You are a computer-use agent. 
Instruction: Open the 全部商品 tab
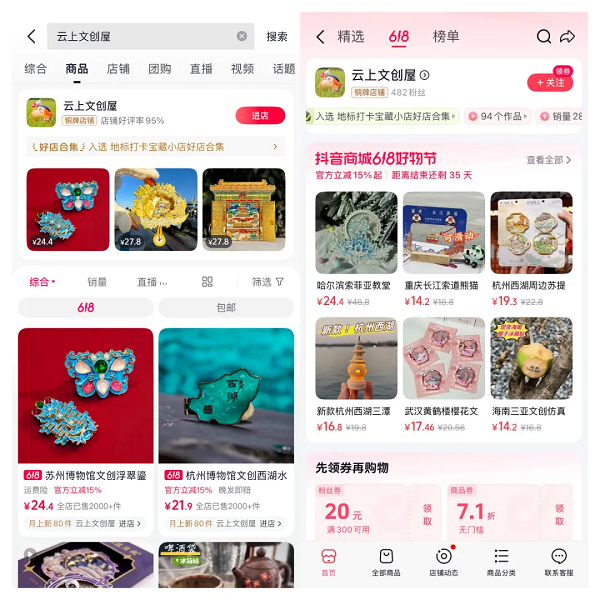(x=386, y=562)
